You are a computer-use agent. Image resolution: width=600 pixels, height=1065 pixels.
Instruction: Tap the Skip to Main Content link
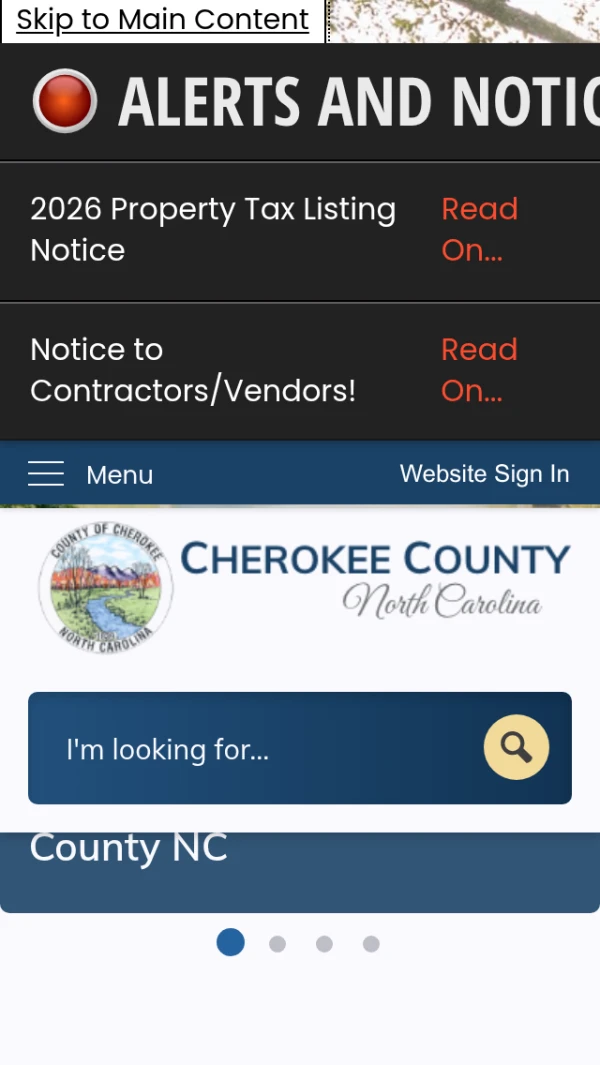pyautogui.click(x=162, y=20)
